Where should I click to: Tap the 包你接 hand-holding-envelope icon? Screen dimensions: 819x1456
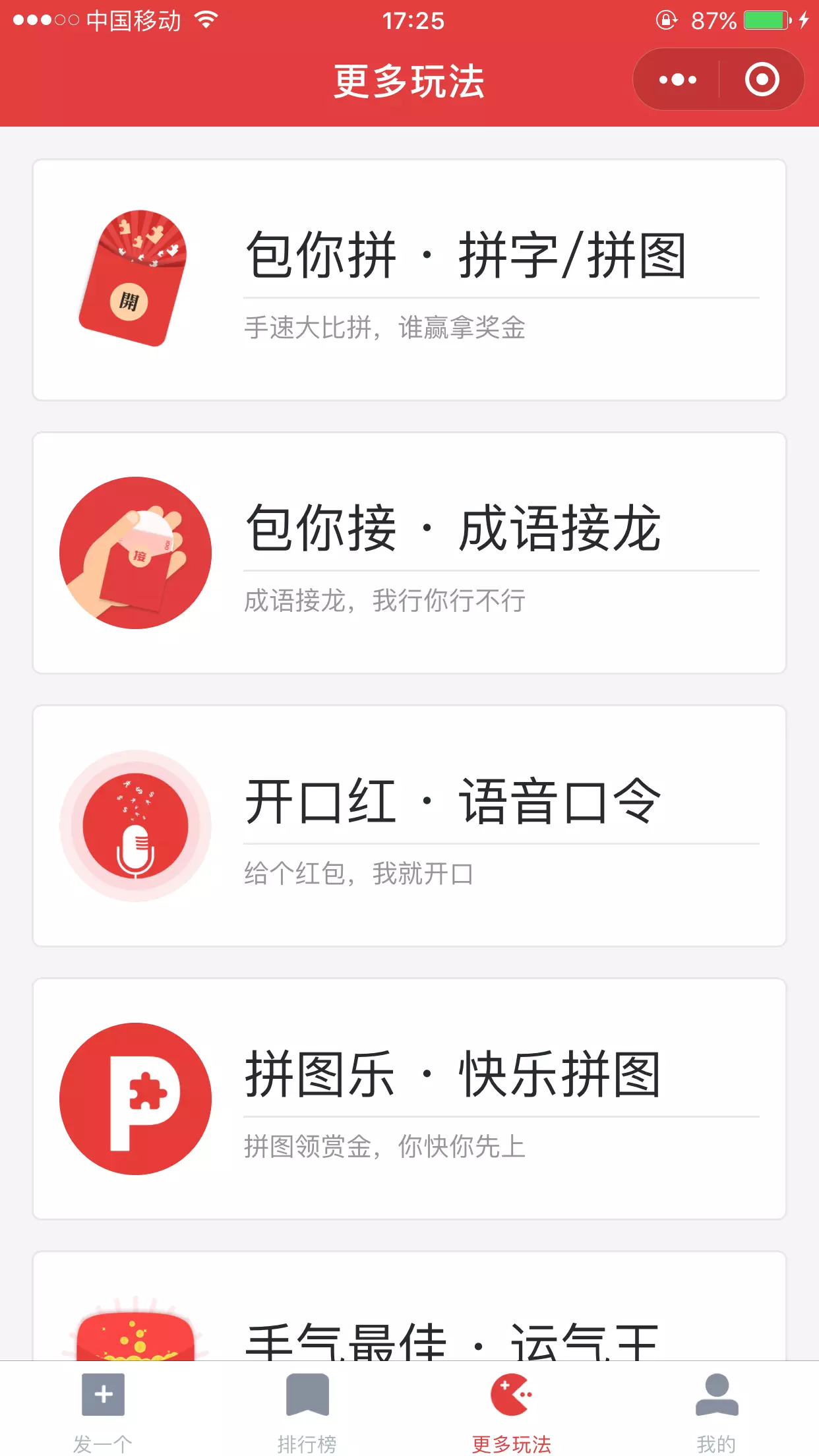(x=135, y=553)
